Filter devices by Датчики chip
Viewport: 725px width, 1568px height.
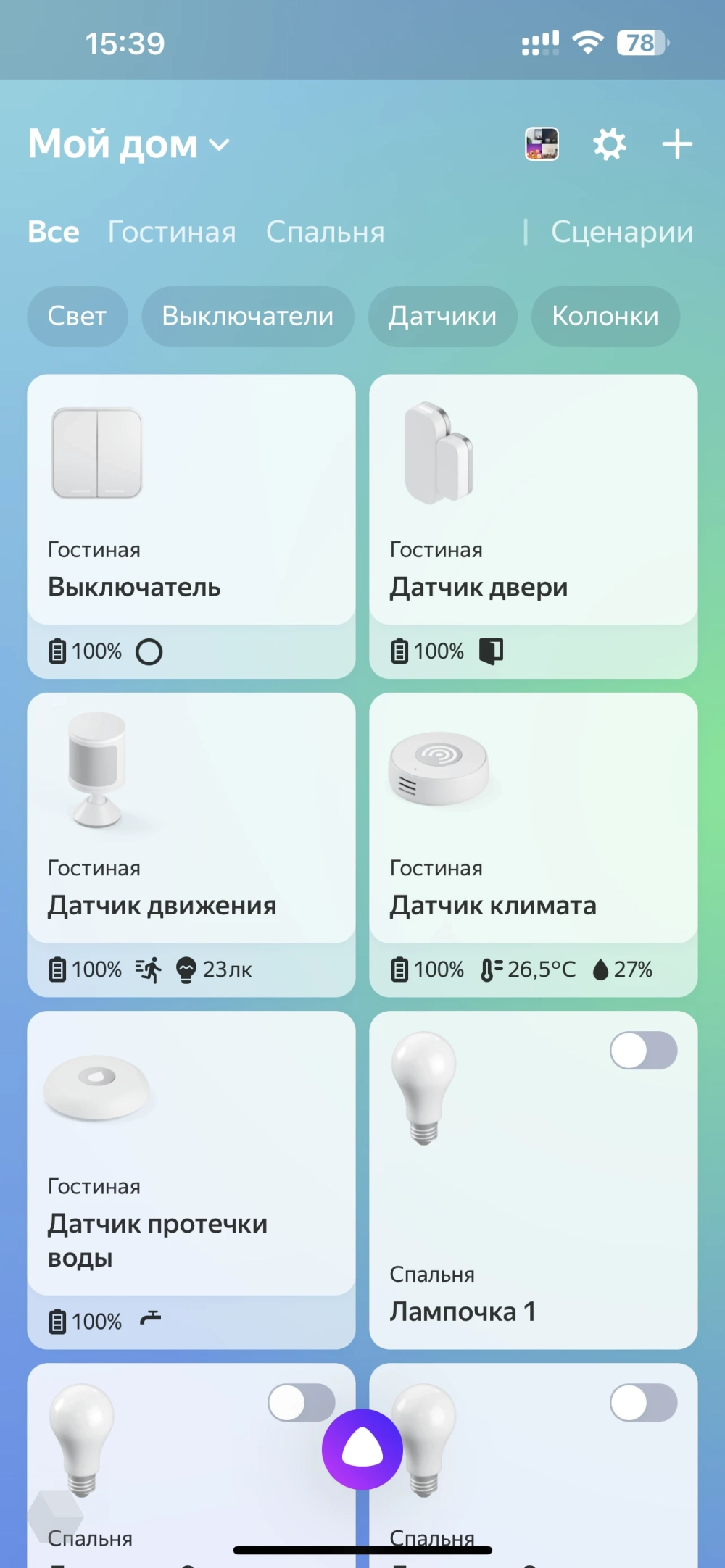442,316
